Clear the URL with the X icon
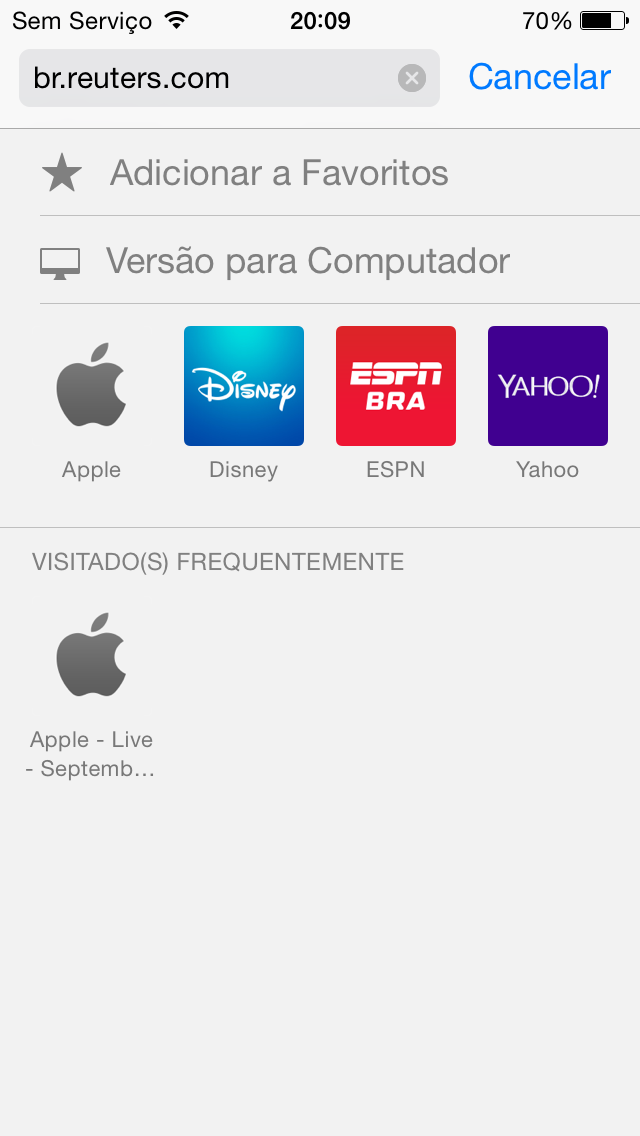 click(x=412, y=78)
